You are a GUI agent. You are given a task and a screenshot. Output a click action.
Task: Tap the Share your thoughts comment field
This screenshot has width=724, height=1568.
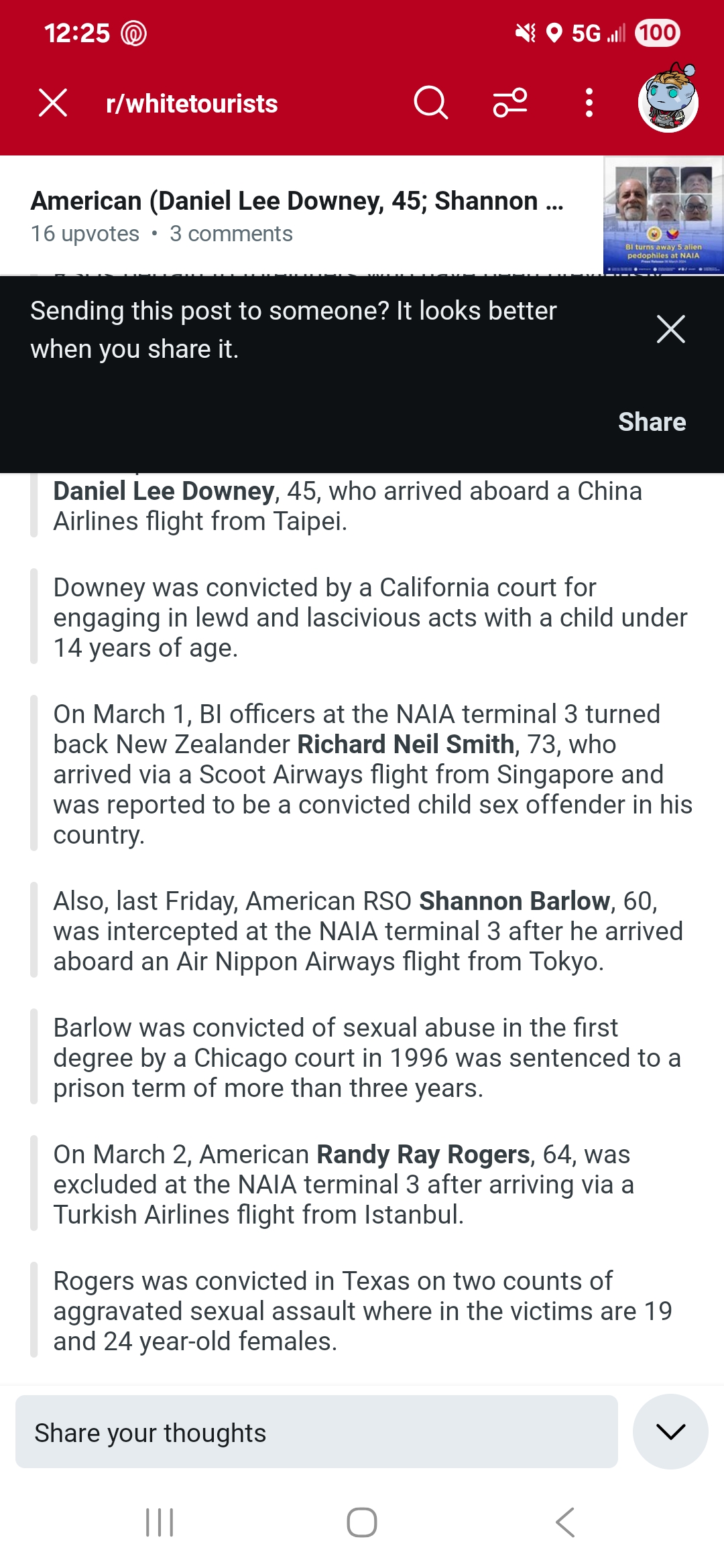coord(316,1433)
